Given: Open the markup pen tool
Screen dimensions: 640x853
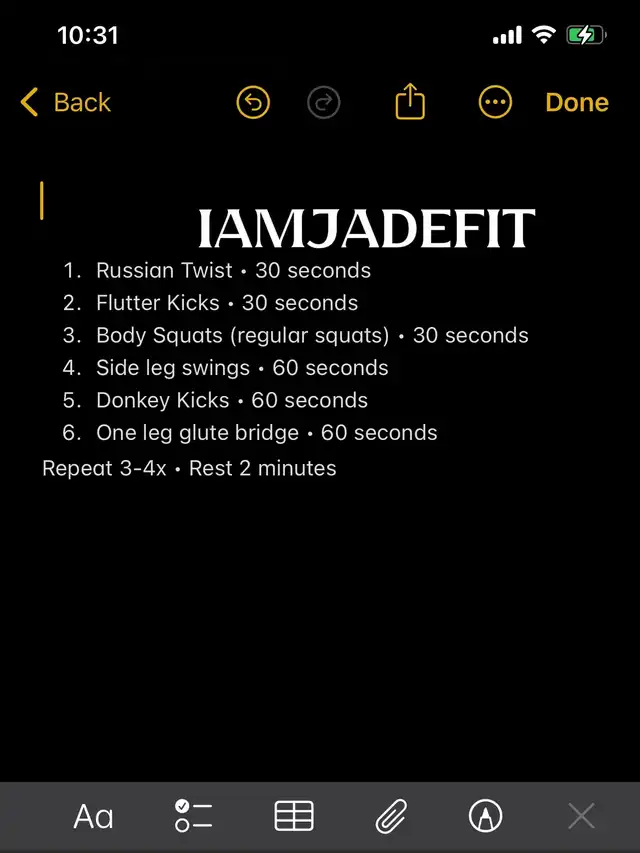Looking at the screenshot, I should click(485, 816).
